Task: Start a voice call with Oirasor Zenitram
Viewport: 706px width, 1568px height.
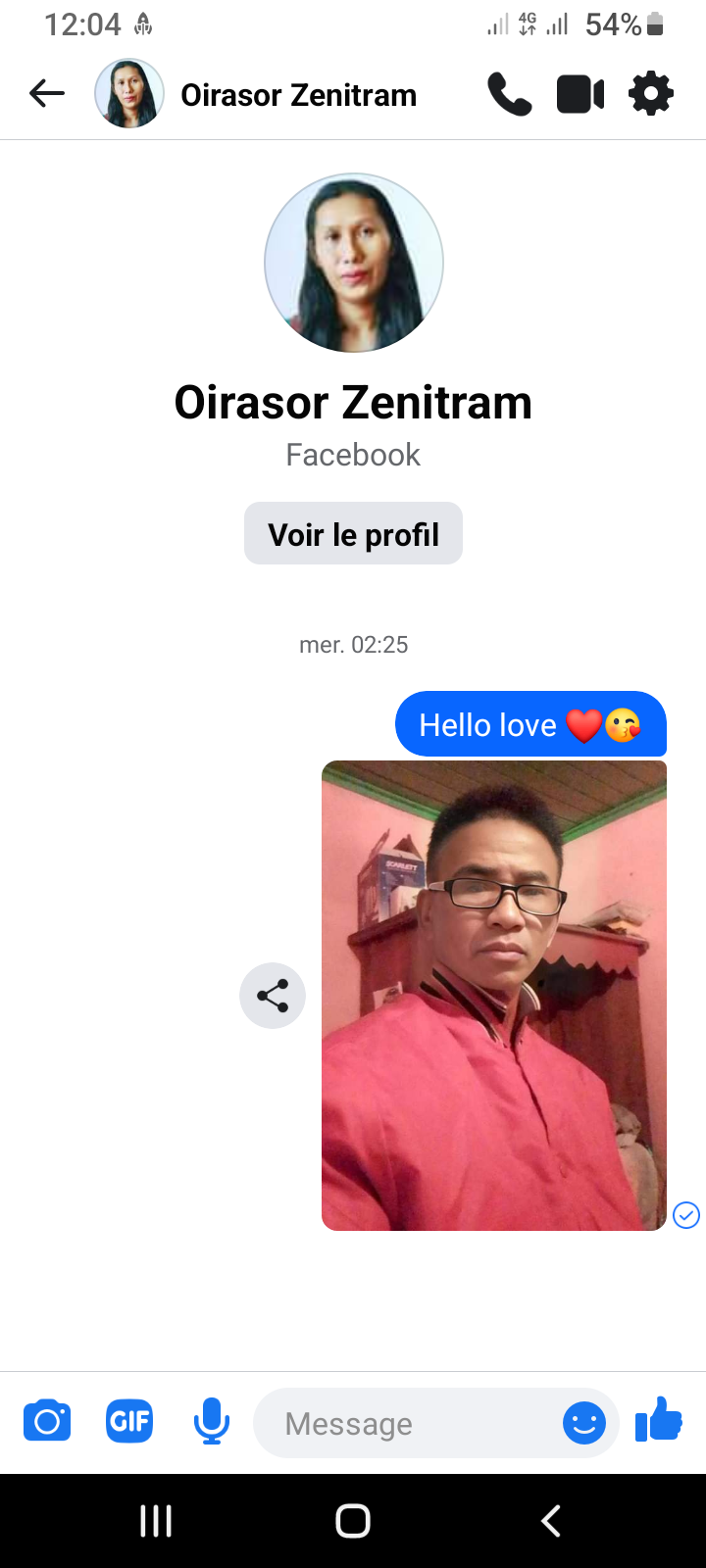Action: tap(509, 95)
